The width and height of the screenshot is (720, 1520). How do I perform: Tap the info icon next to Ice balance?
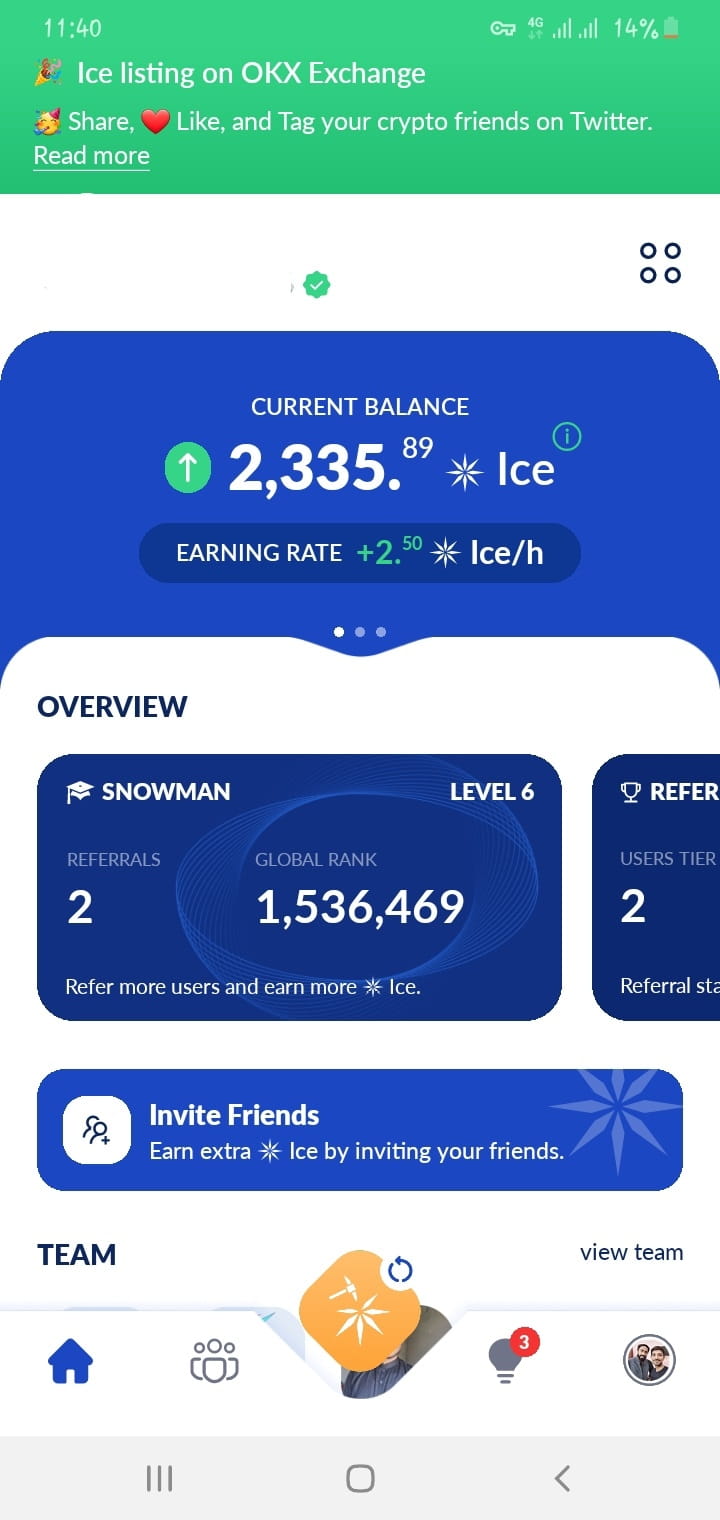[566, 436]
